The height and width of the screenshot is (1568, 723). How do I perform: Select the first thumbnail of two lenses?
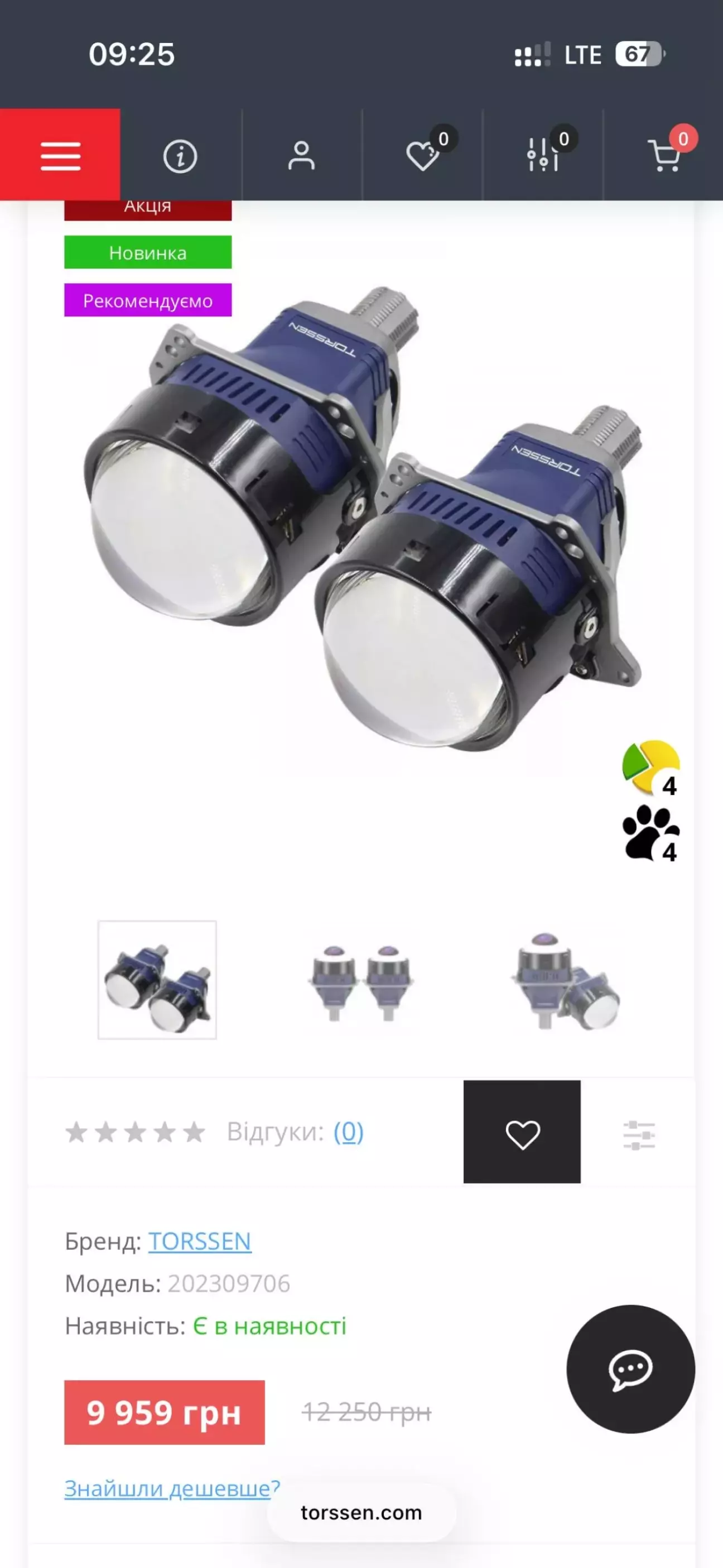158,980
